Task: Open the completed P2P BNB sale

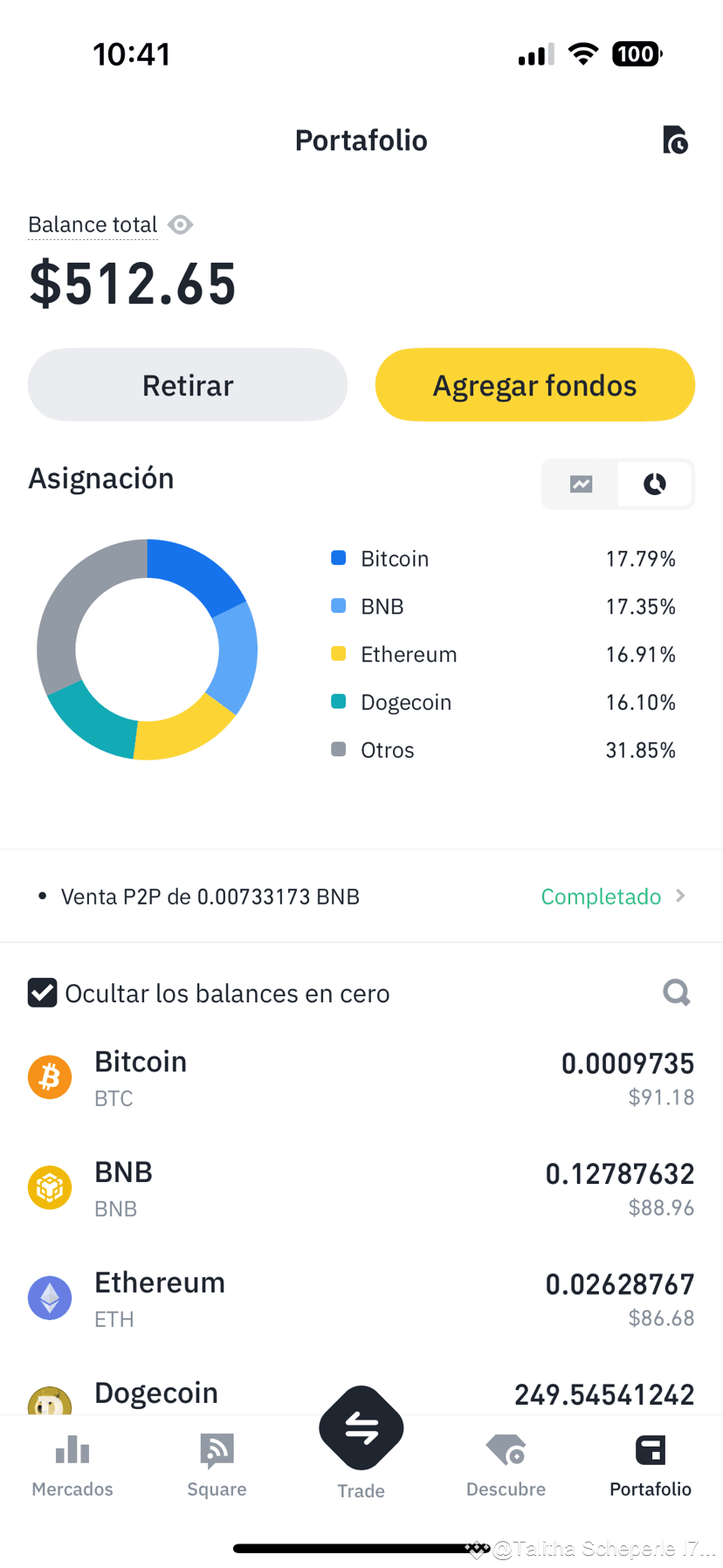Action: pos(361,897)
